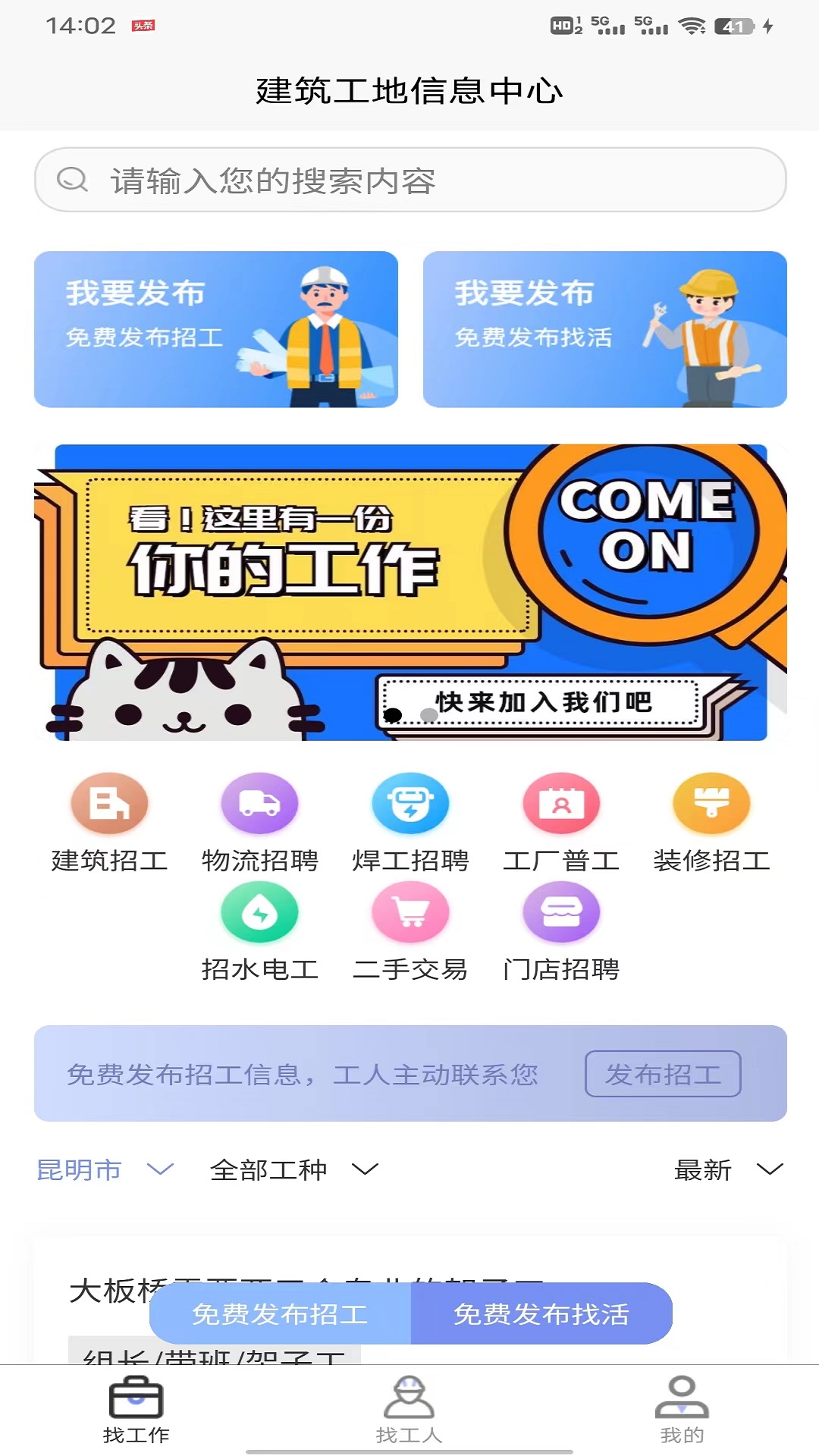
Task: Tap the 发布招工 outlined button
Action: click(663, 1074)
